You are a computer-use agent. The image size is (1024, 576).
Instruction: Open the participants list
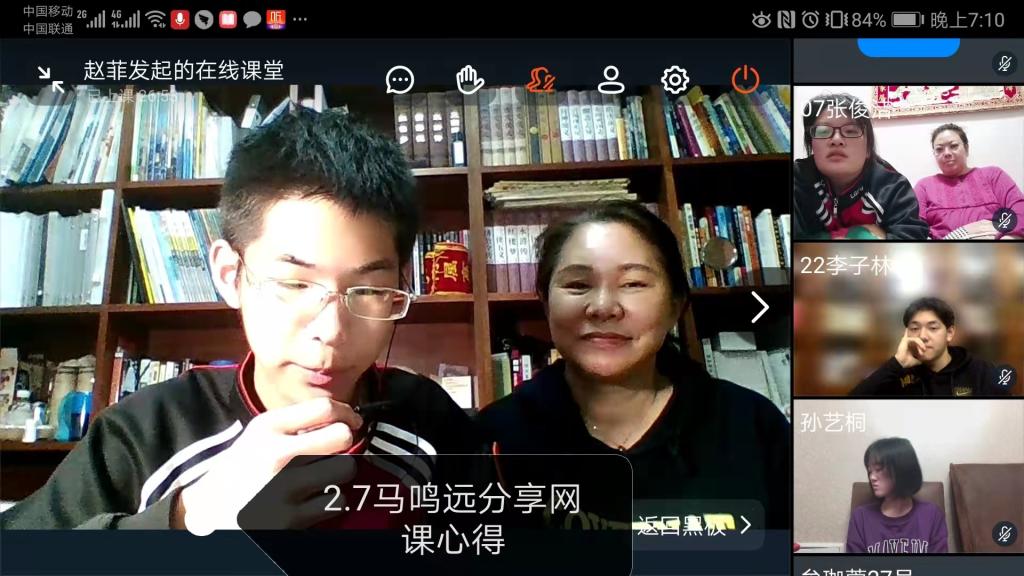coord(611,80)
